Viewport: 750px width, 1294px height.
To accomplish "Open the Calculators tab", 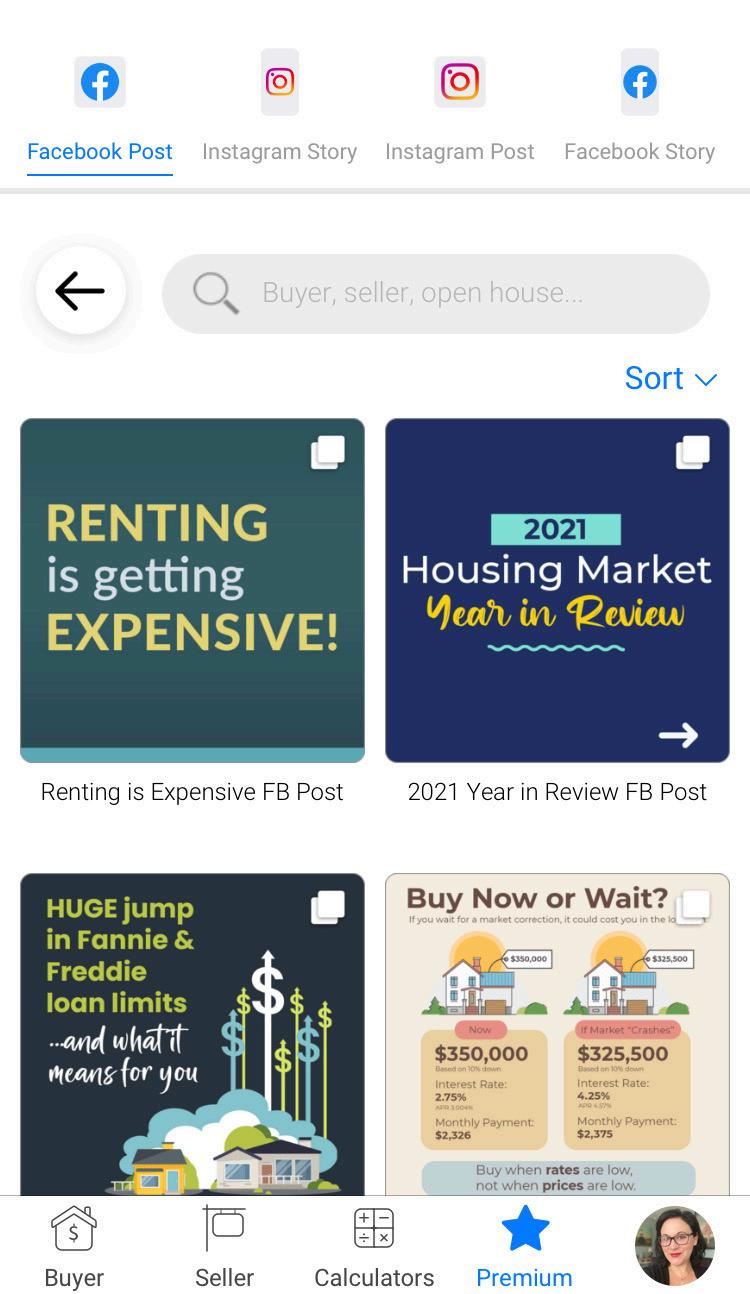I will tap(374, 1246).
